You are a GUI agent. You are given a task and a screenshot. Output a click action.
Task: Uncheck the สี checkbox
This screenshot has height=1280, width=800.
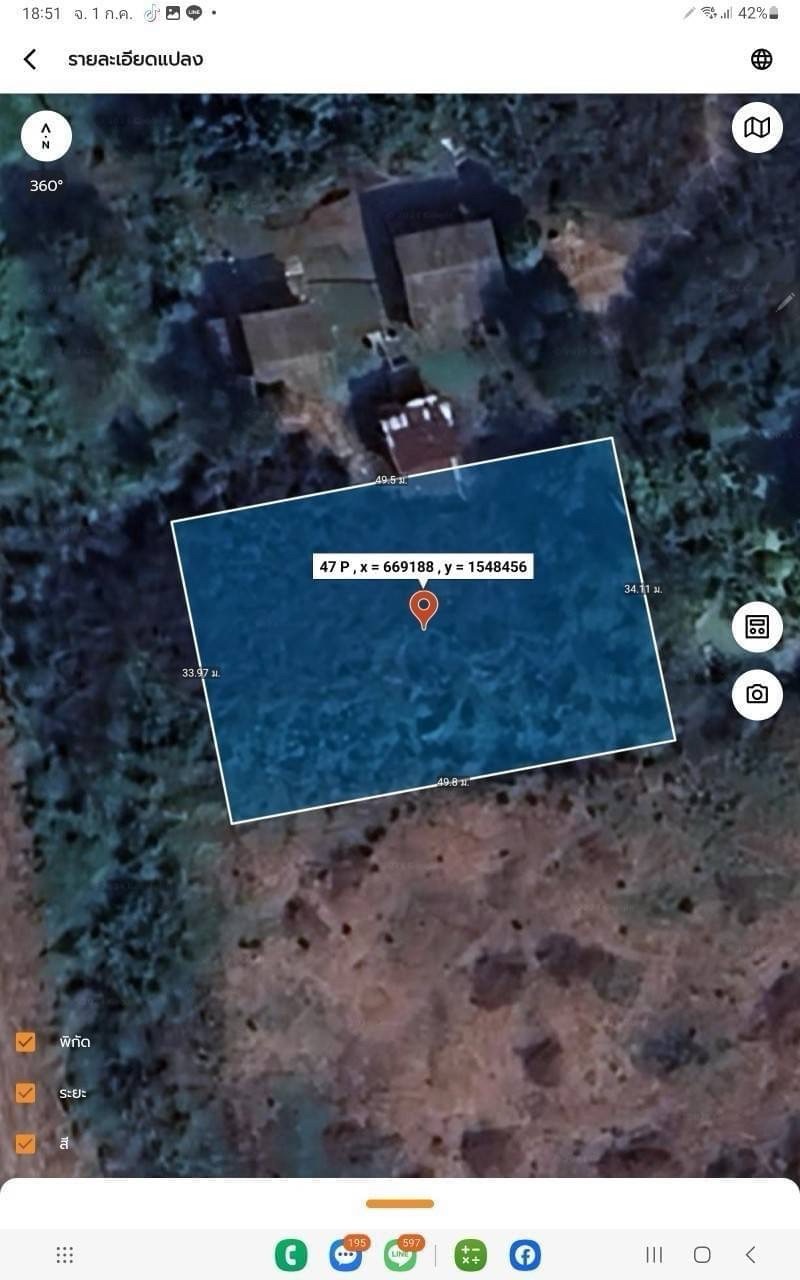pos(26,1143)
